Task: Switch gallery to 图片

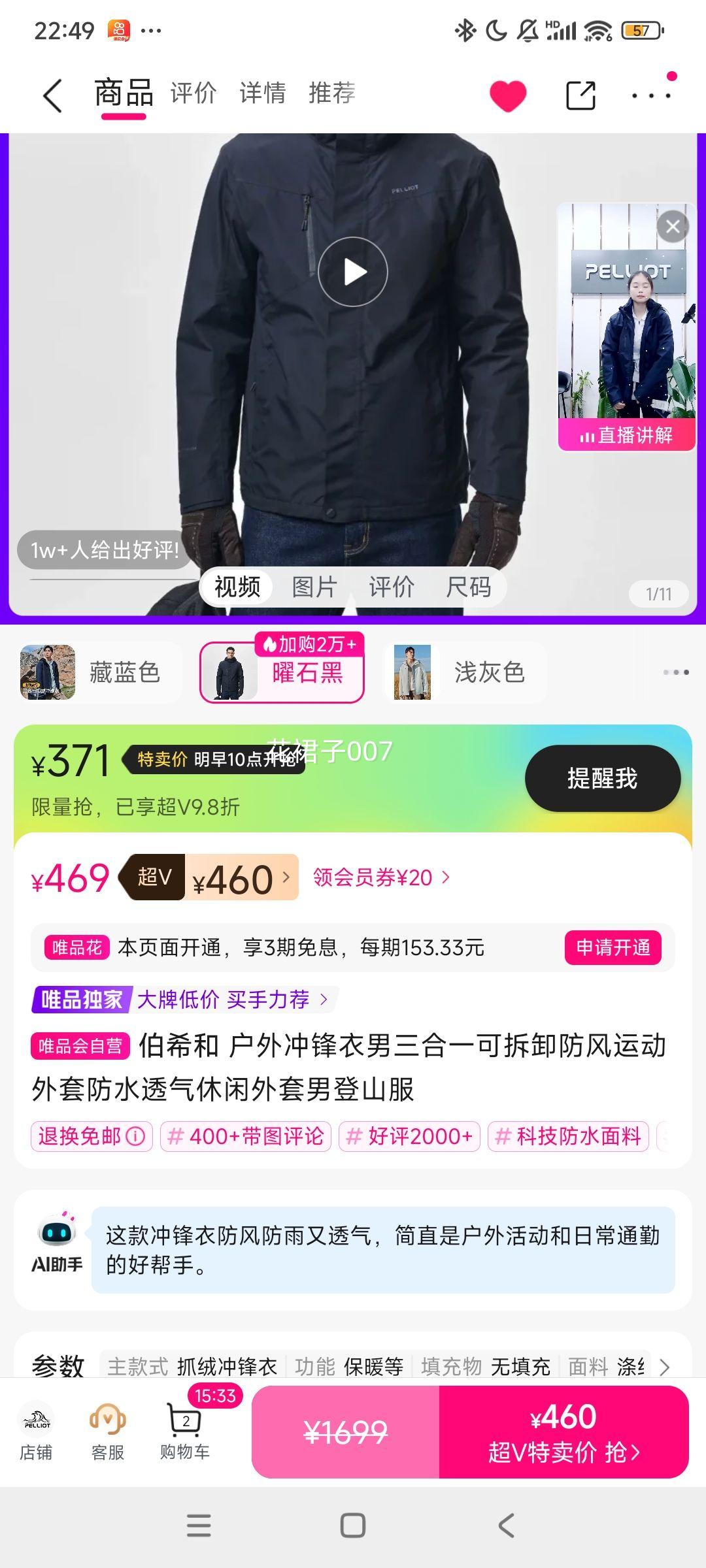Action: coord(314,587)
